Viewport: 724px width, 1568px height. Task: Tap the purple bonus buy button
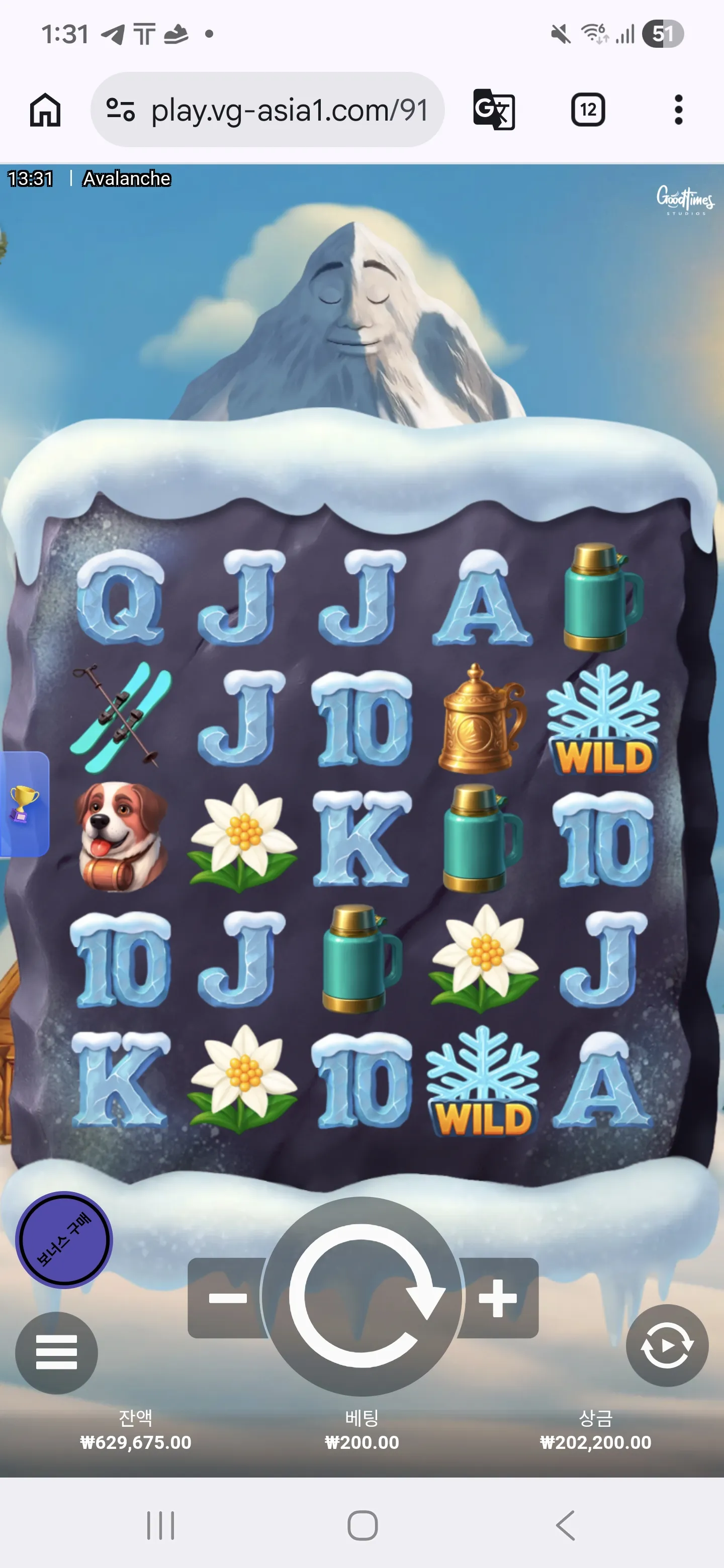[64, 1240]
